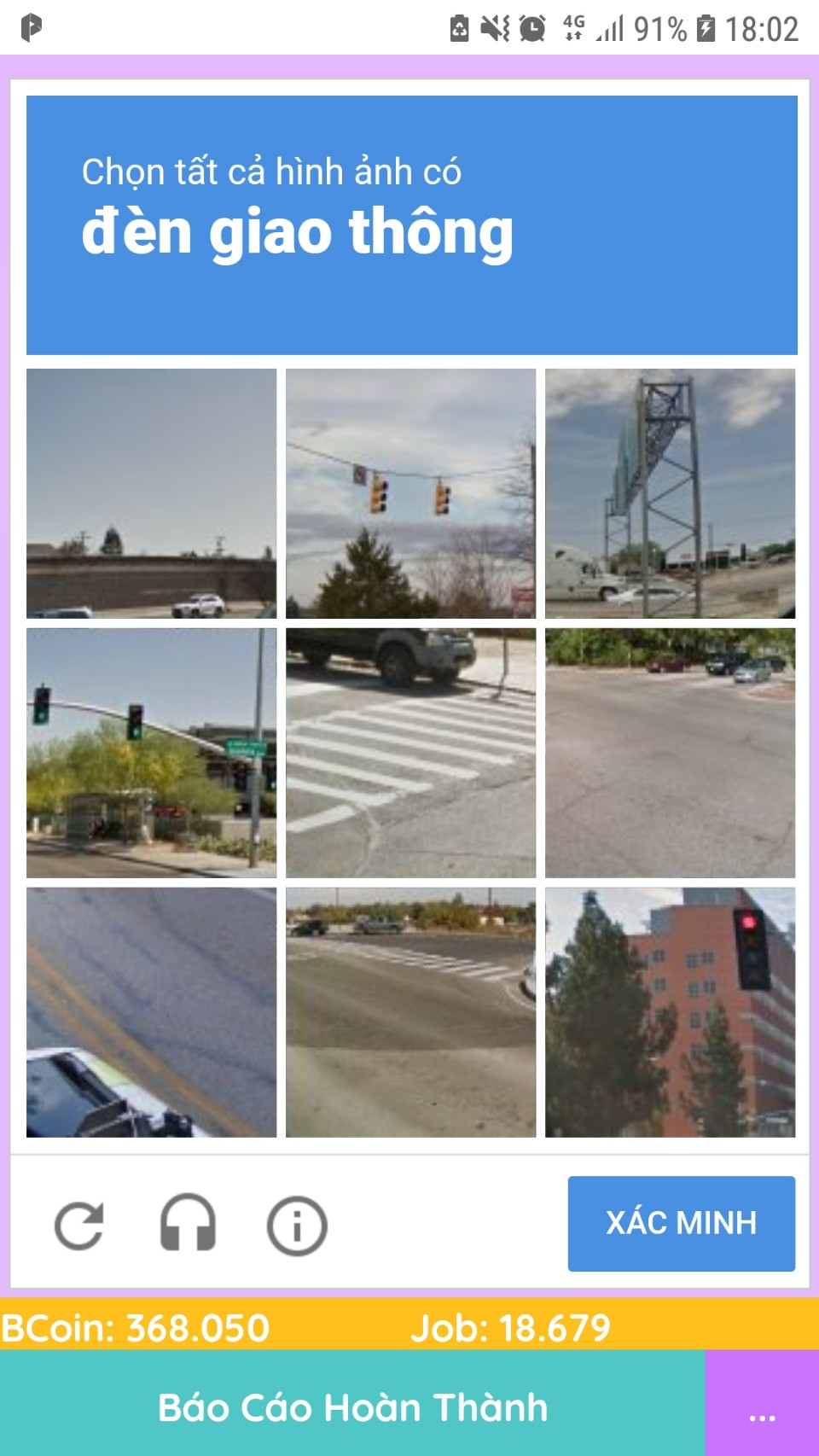
Task: Tap the XÁC MINH verify button
Action: point(681,1223)
